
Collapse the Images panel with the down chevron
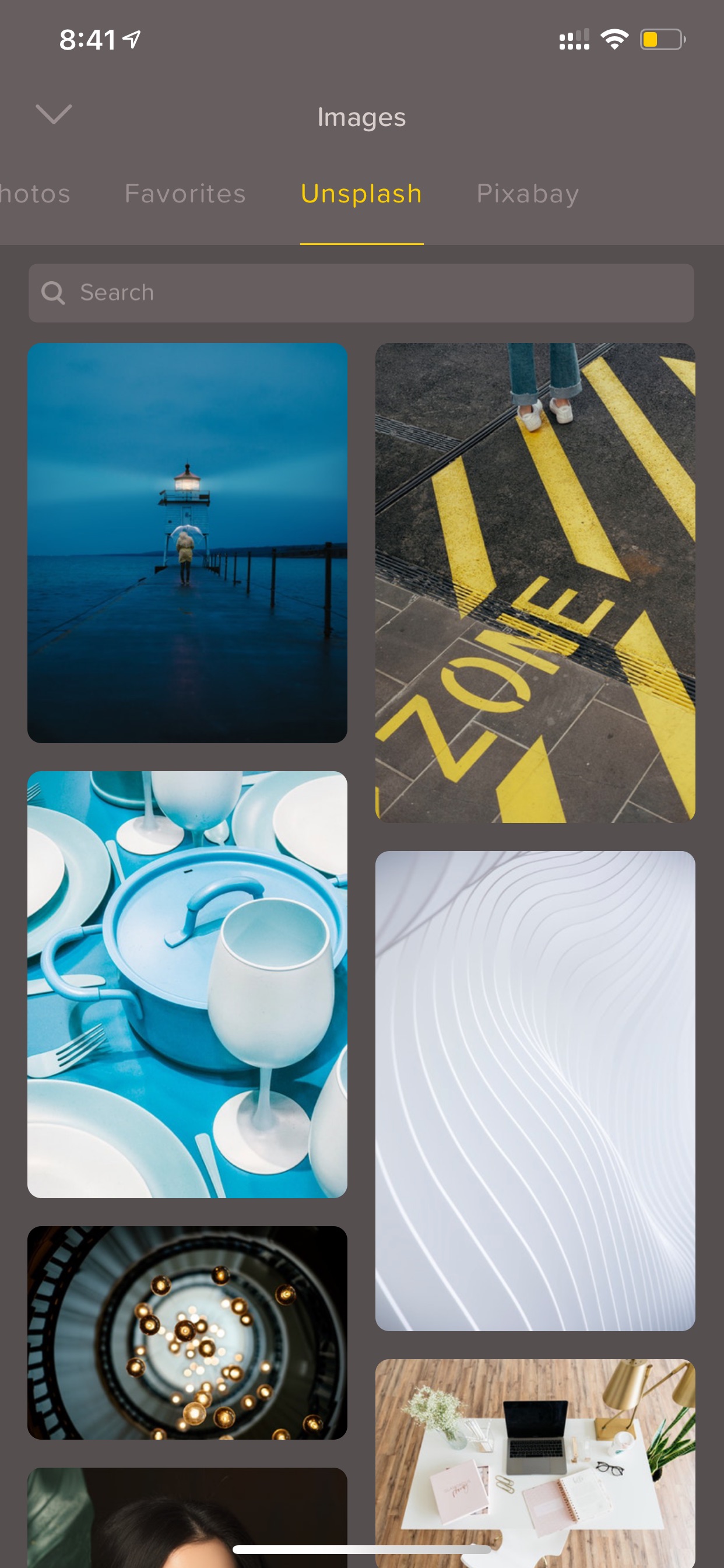(x=54, y=114)
